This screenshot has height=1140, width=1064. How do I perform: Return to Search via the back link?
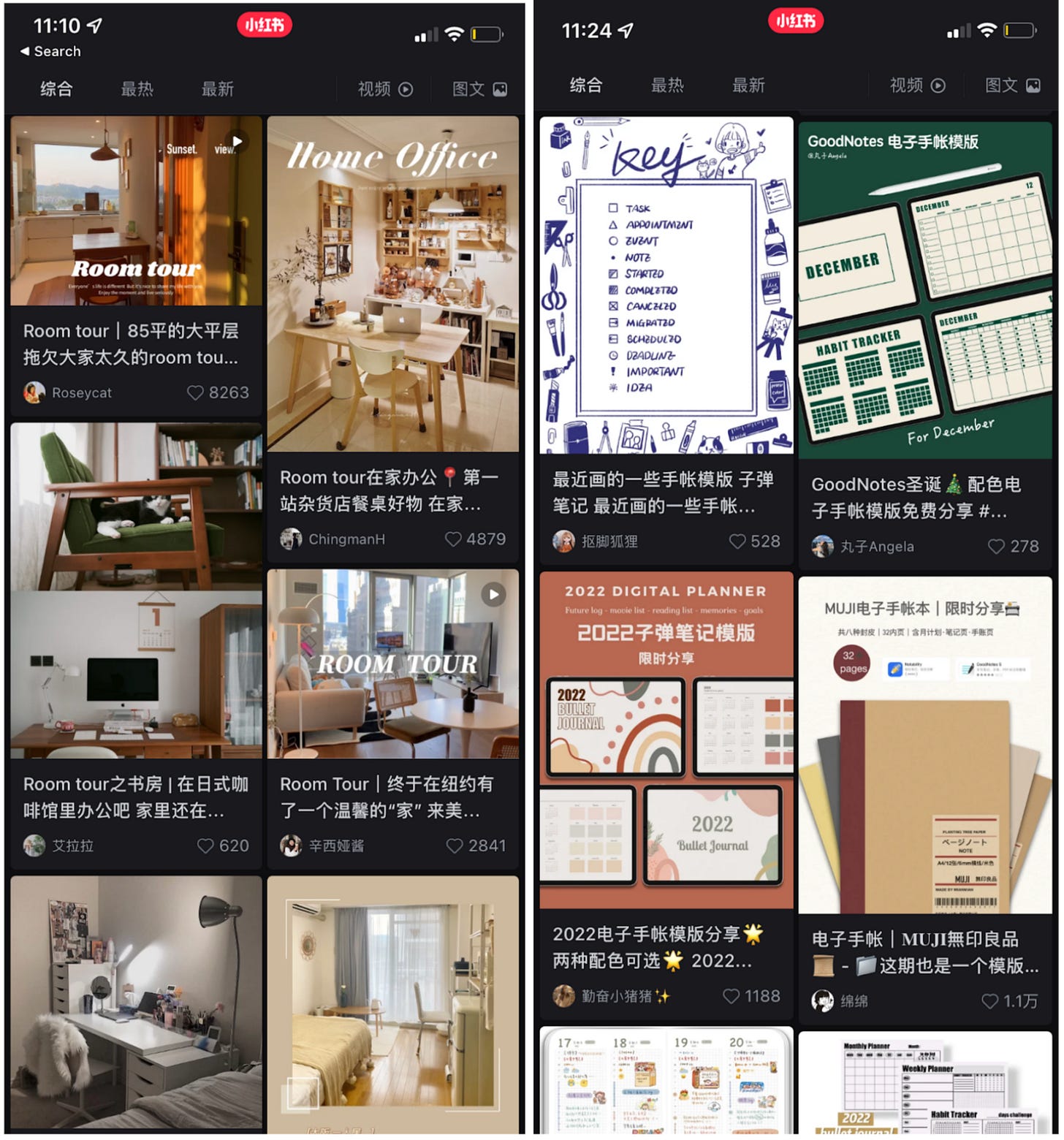(x=50, y=51)
